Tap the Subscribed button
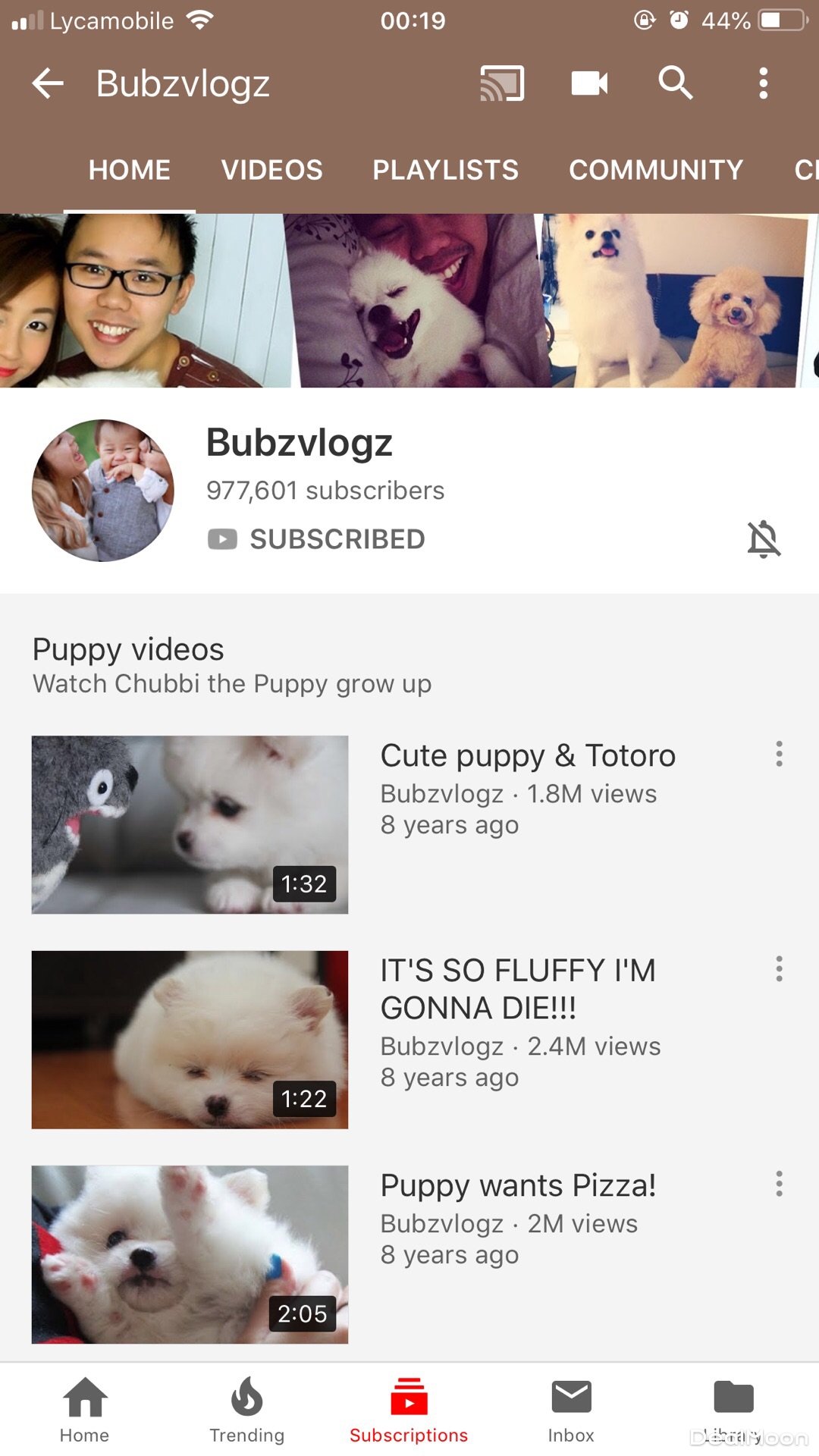Viewport: 819px width, 1456px height. pyautogui.click(x=316, y=539)
